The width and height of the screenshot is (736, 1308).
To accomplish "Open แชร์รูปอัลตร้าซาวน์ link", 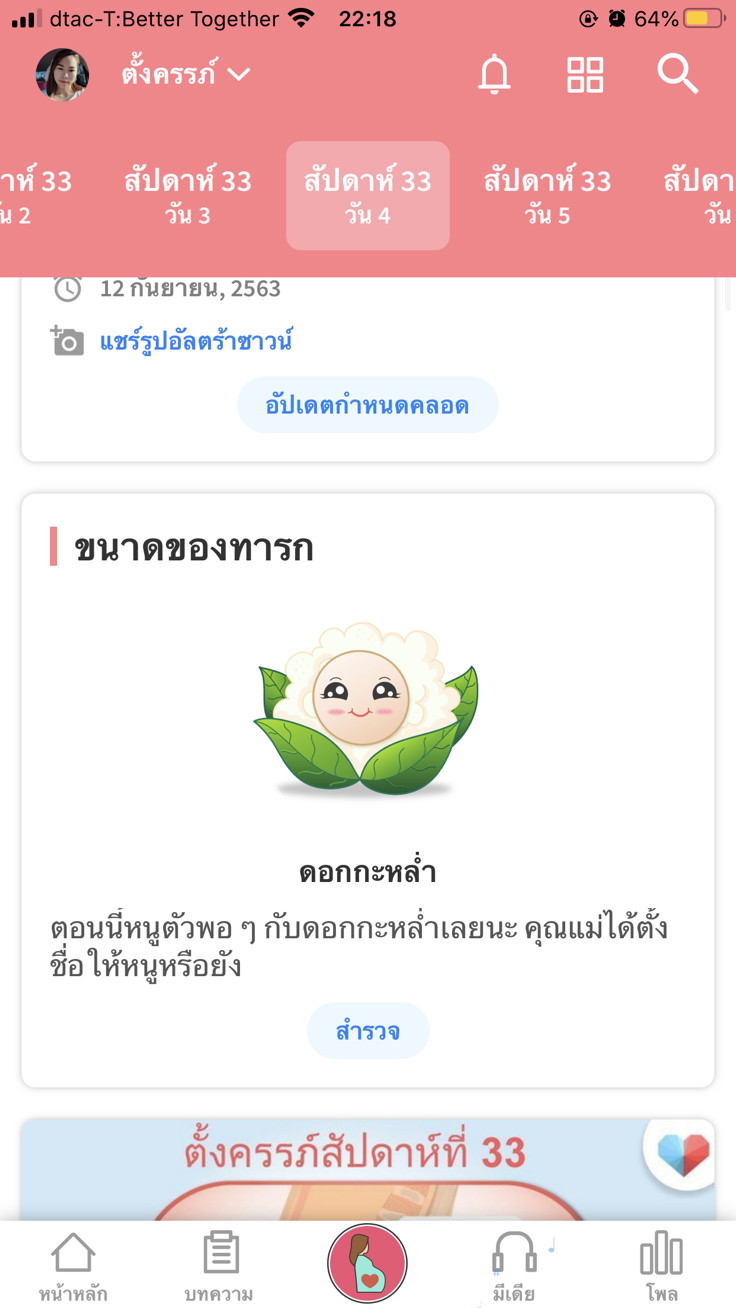I will (196, 341).
